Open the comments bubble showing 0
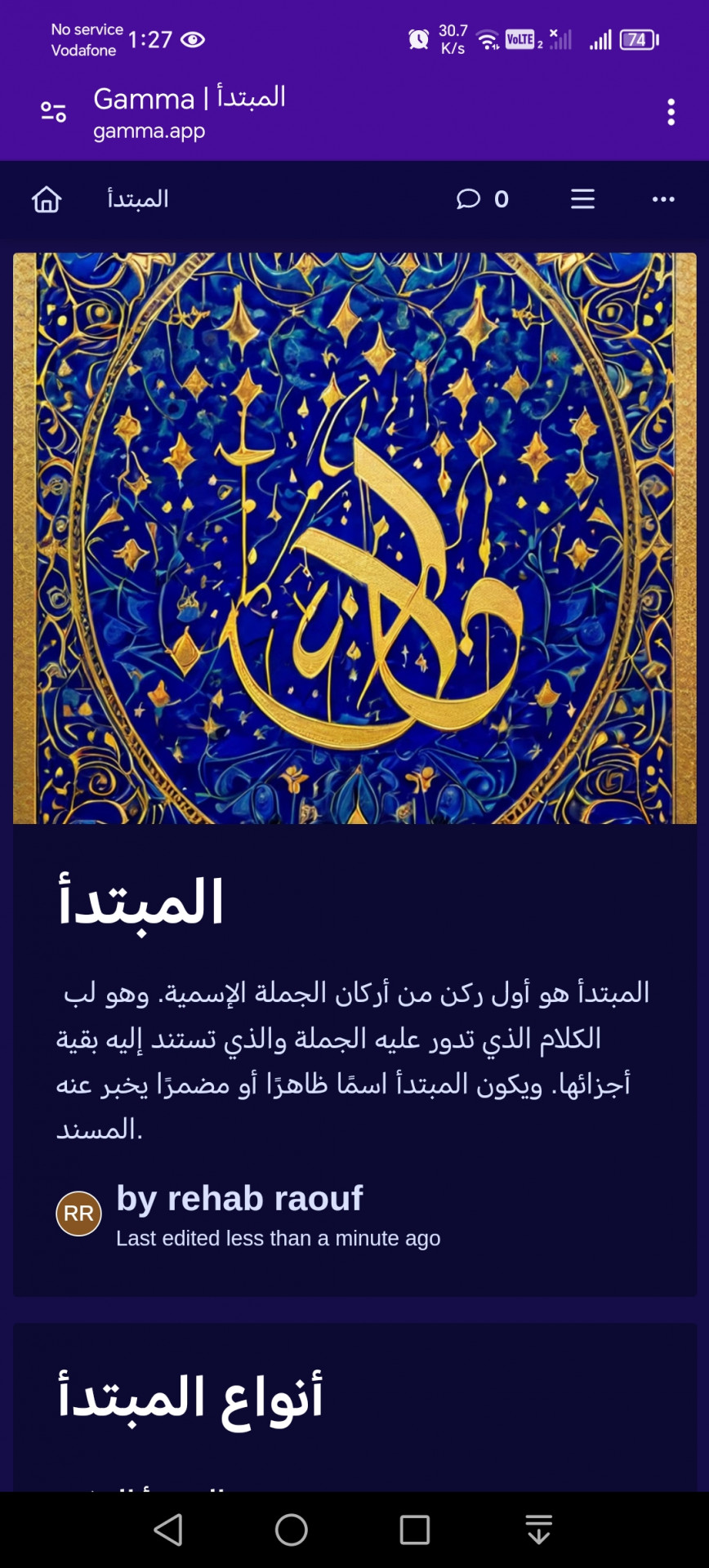709x1568 pixels. click(482, 199)
